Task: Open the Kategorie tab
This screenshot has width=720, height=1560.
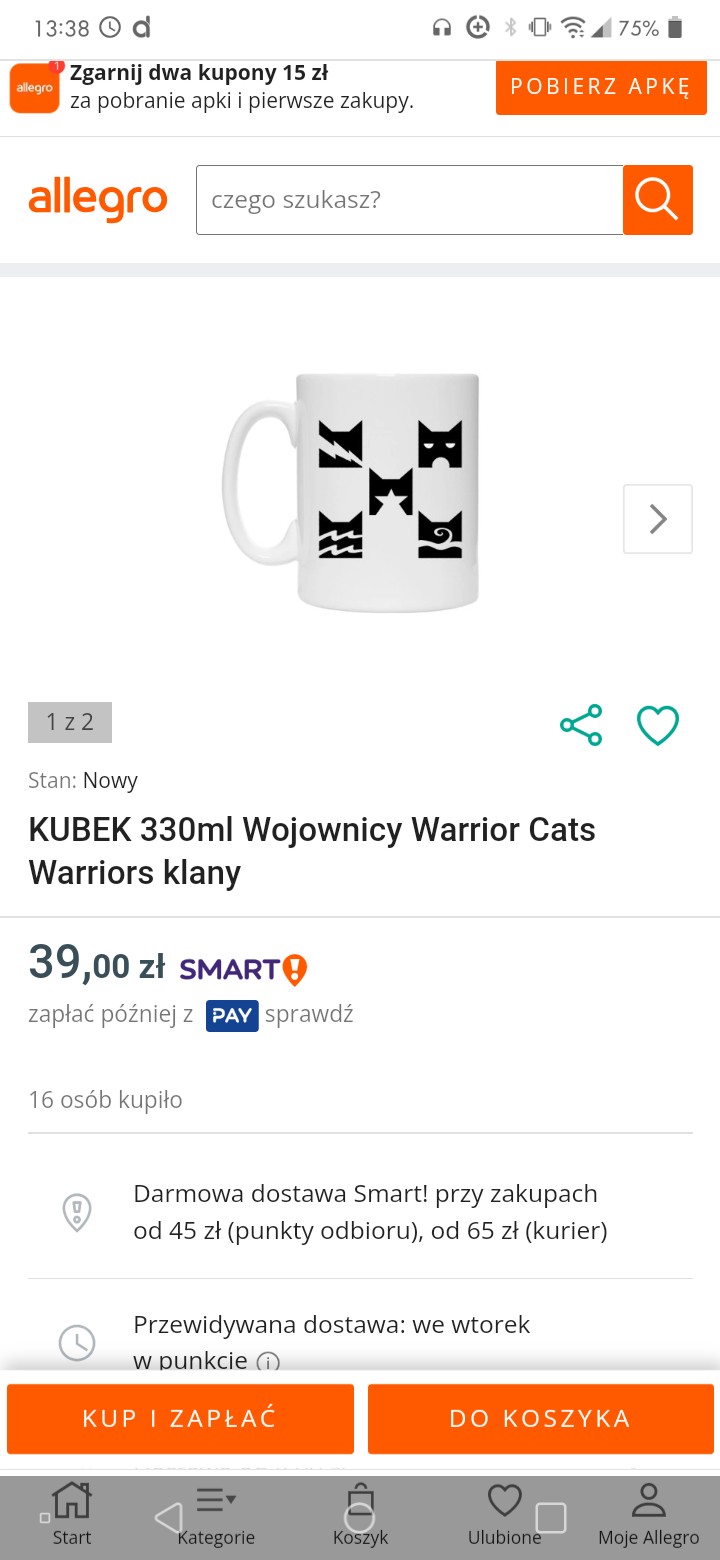Action: pos(216,1515)
